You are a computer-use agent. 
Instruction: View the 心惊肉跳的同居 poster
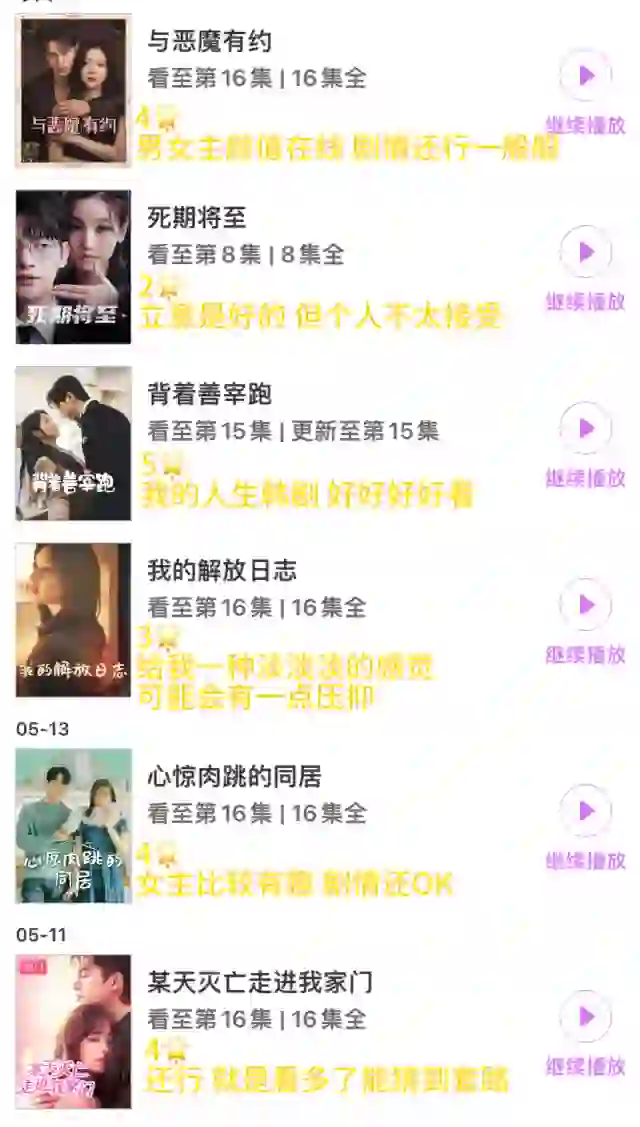[x=73, y=826]
